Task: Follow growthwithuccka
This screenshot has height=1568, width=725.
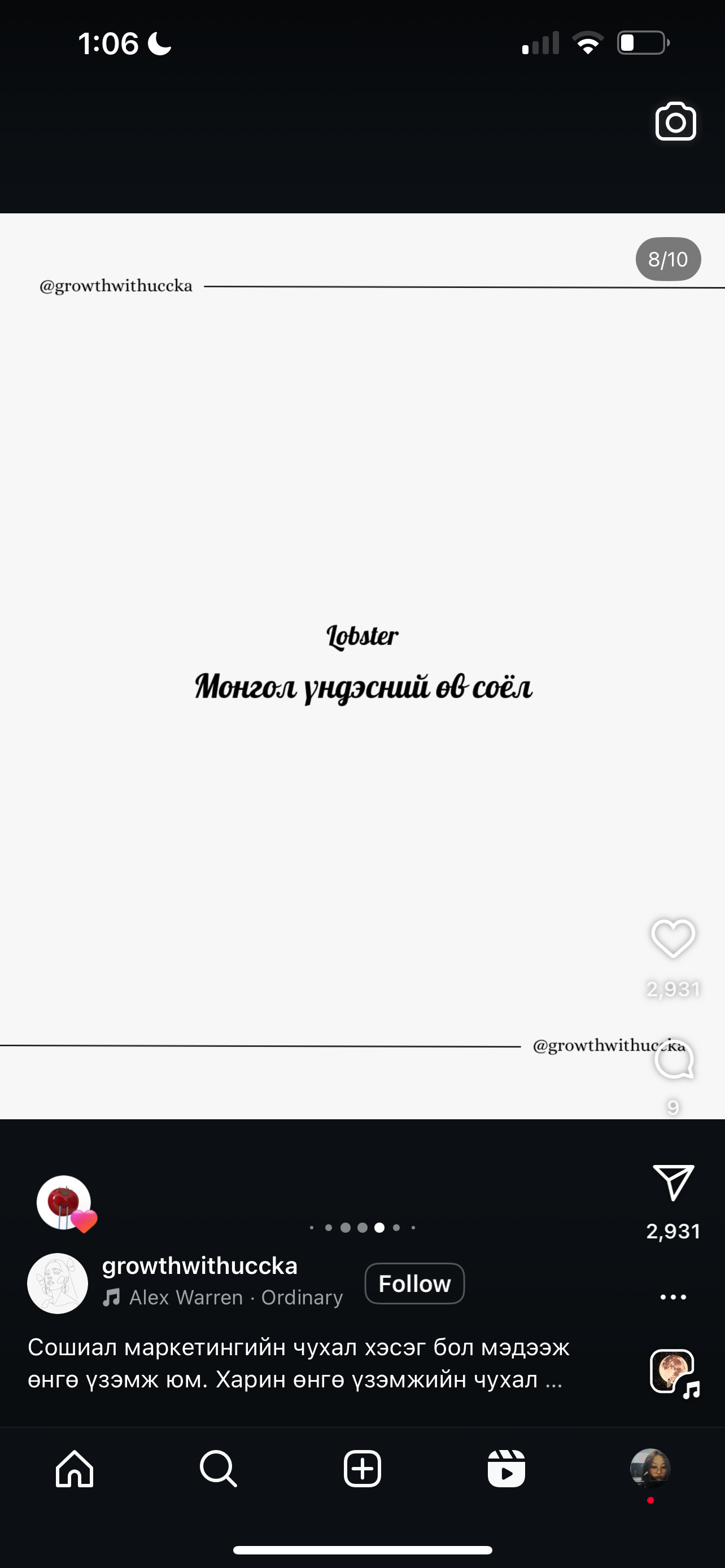Action: click(414, 1283)
